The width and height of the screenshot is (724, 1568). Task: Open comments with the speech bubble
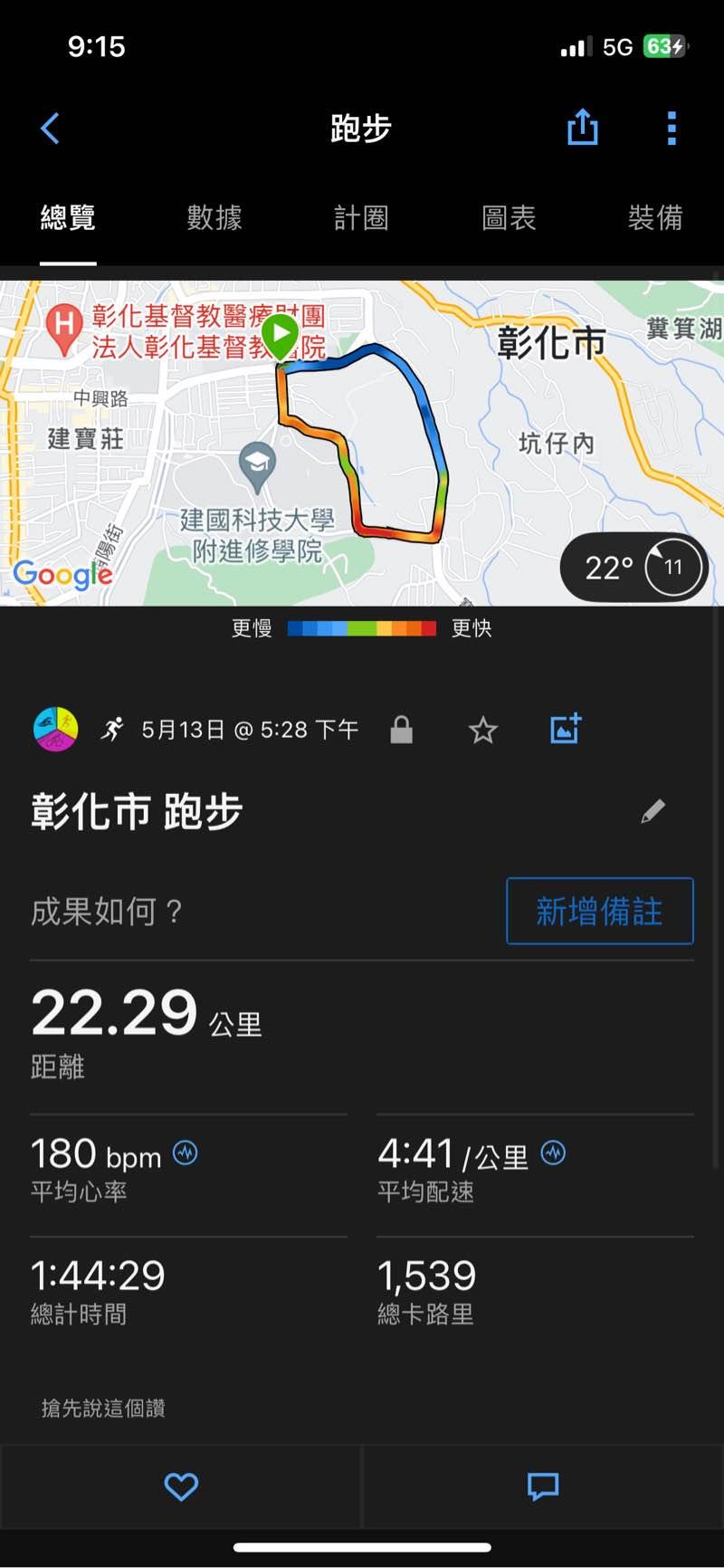[x=543, y=1487]
